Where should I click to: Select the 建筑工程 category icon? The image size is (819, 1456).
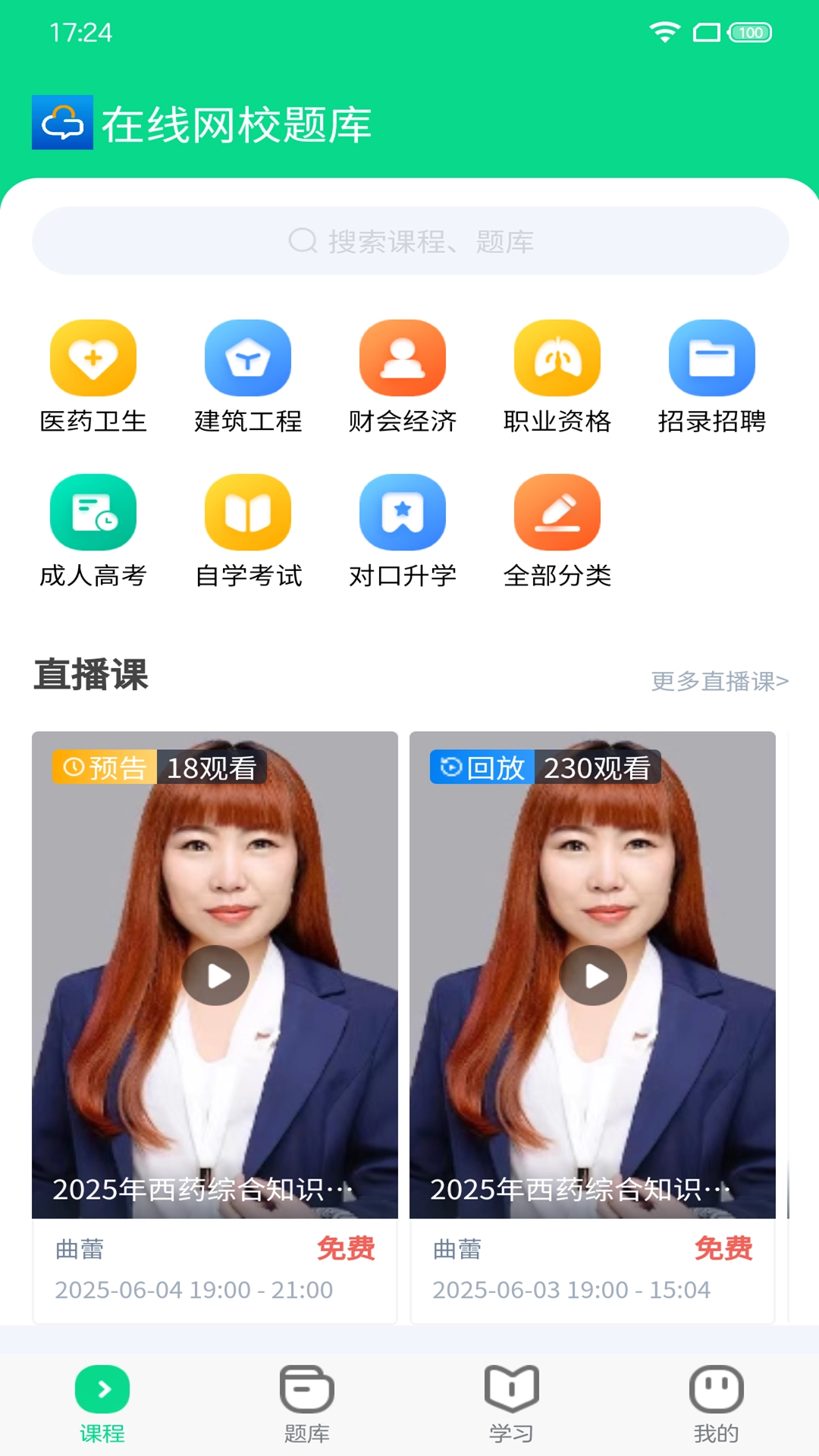pos(248,357)
